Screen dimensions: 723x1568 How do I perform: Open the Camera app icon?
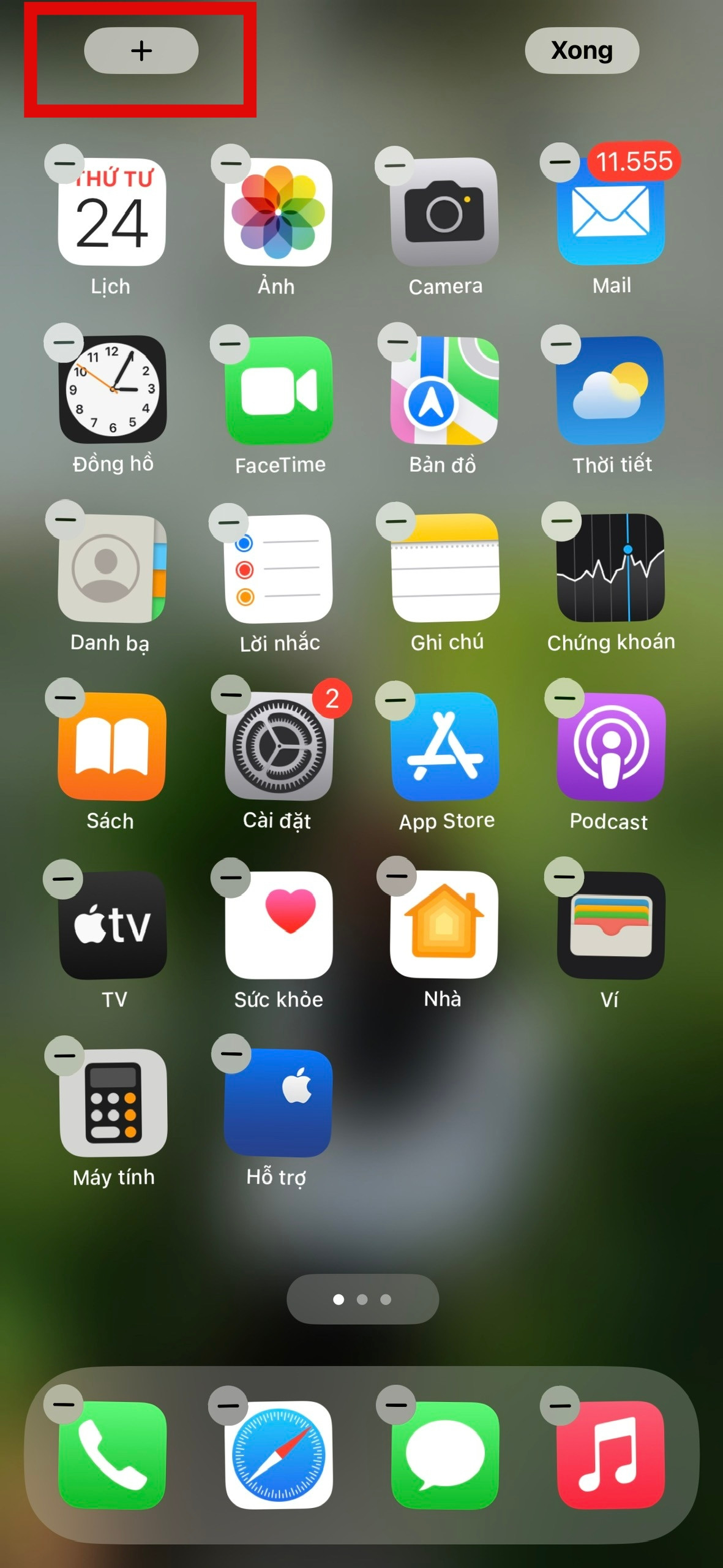pyautogui.click(x=445, y=212)
